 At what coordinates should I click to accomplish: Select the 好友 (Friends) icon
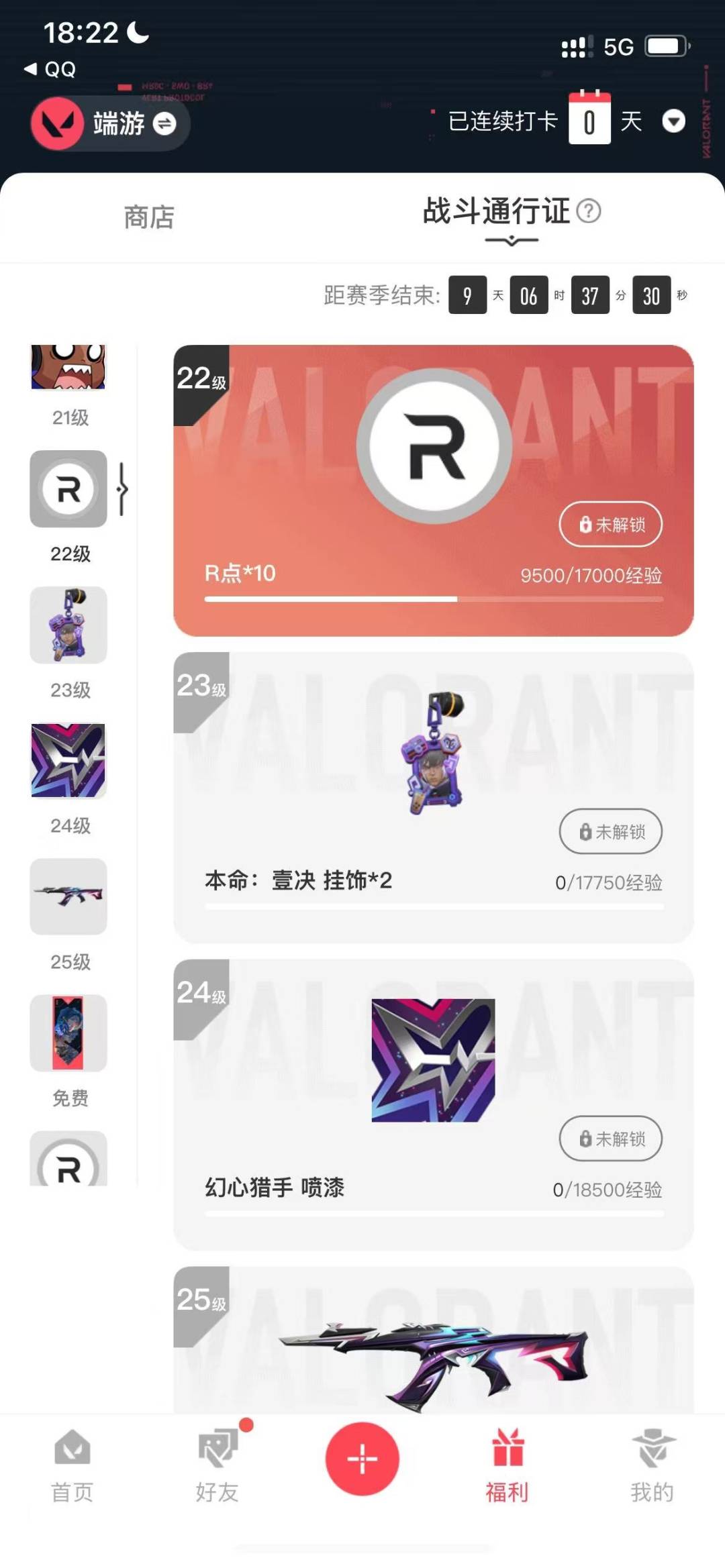point(218,1463)
